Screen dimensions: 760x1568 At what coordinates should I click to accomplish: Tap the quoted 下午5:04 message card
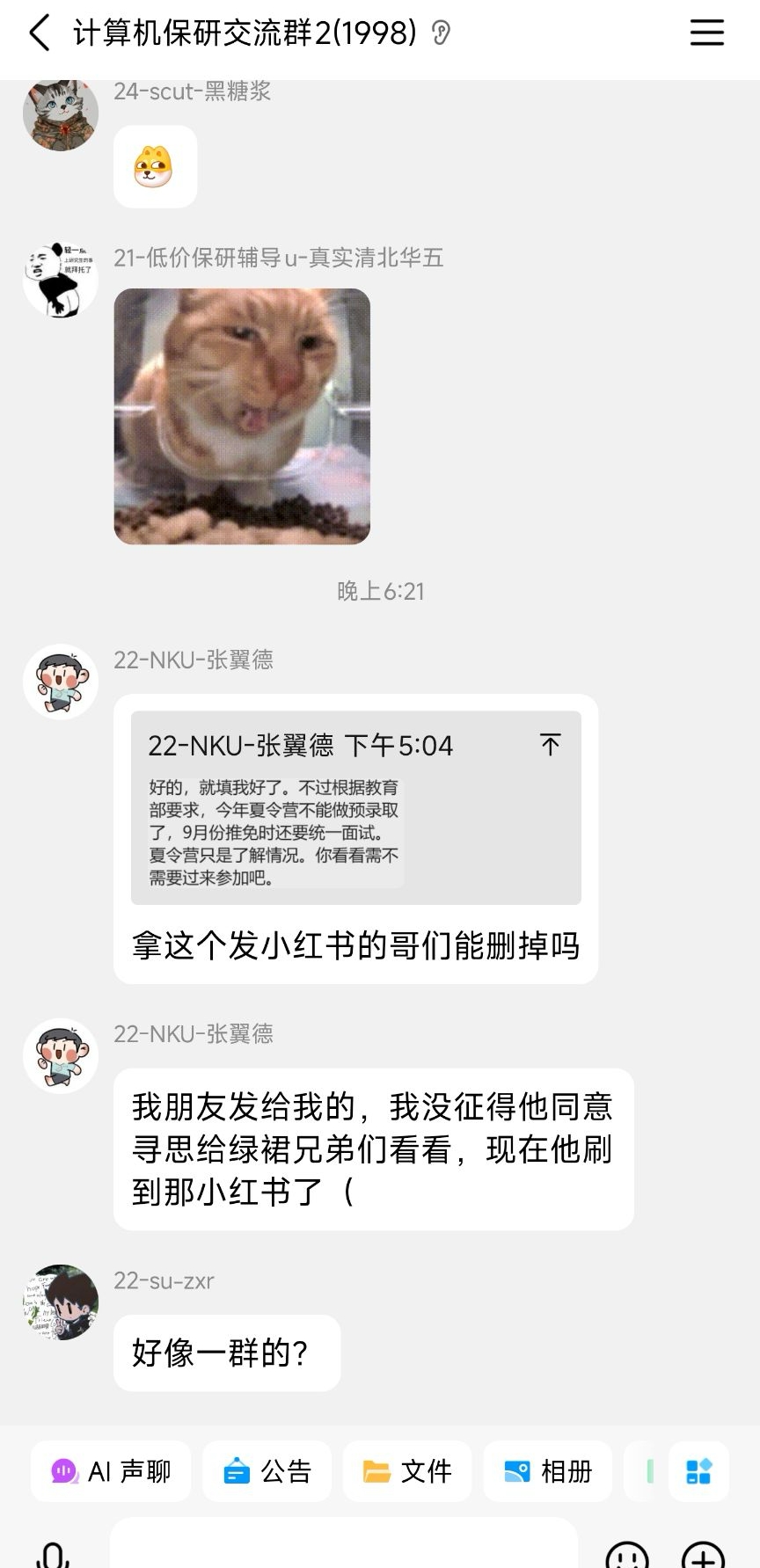354,813
